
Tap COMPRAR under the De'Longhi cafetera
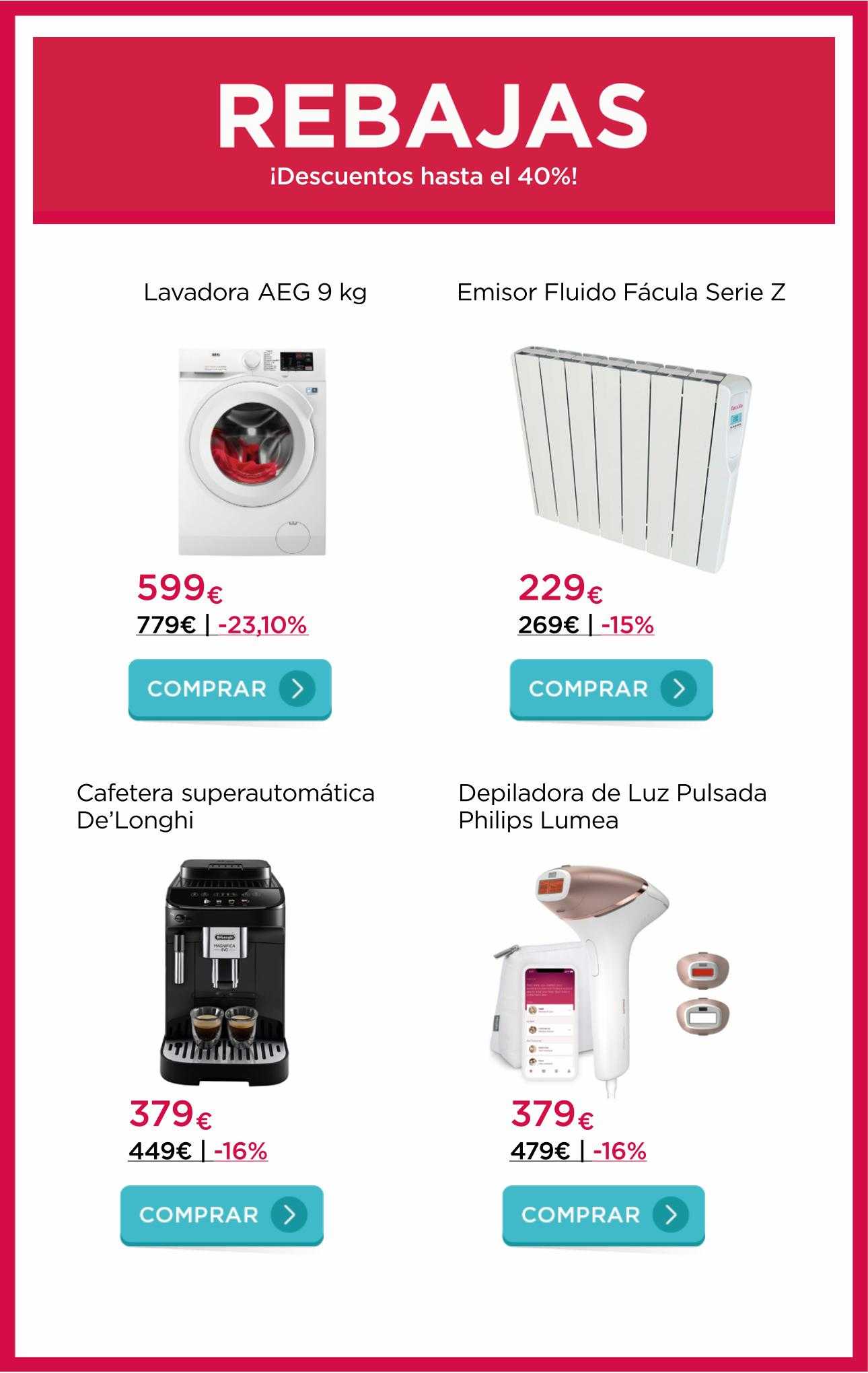click(x=221, y=1214)
